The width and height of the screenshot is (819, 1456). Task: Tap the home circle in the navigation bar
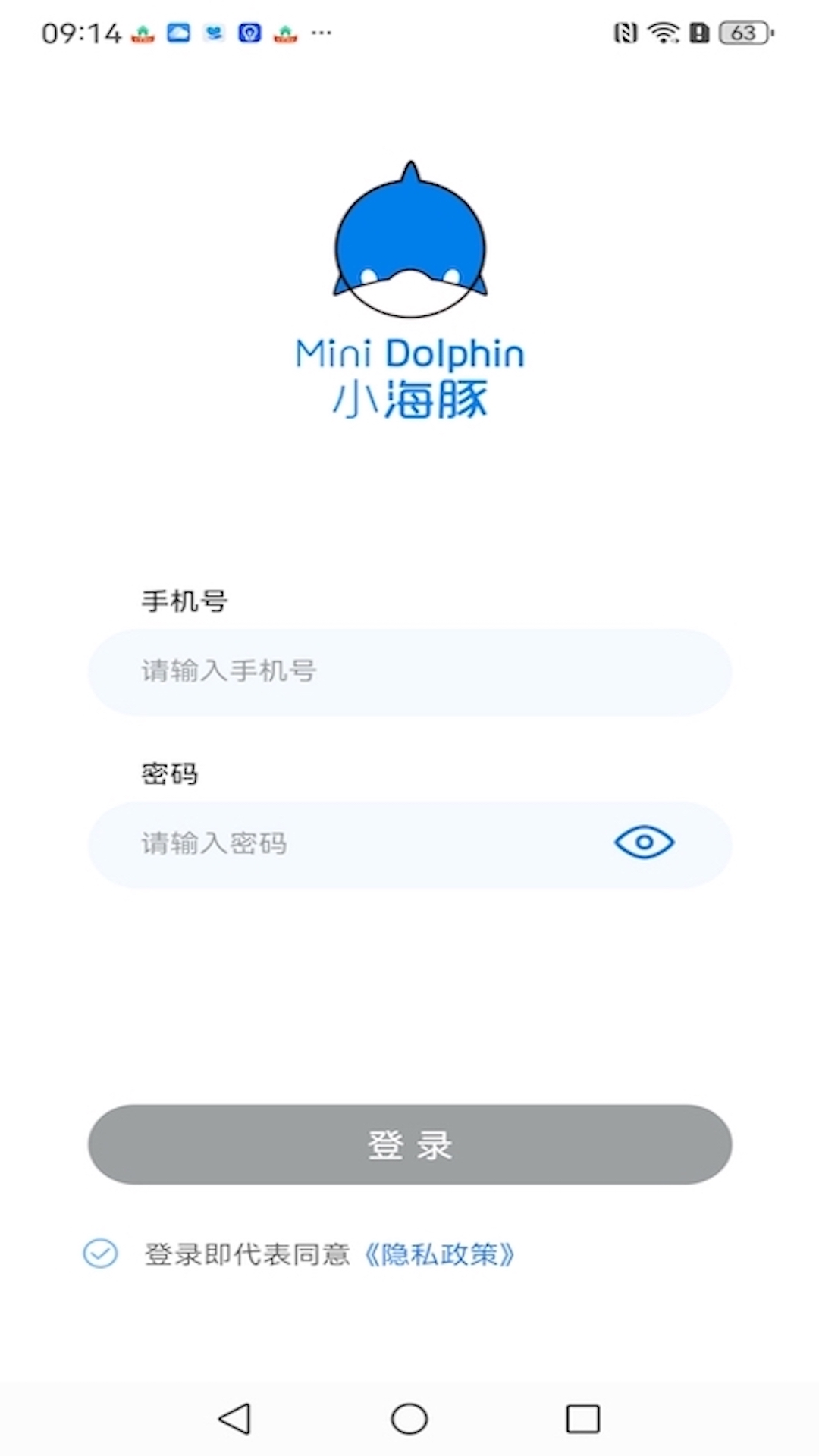click(x=409, y=1419)
